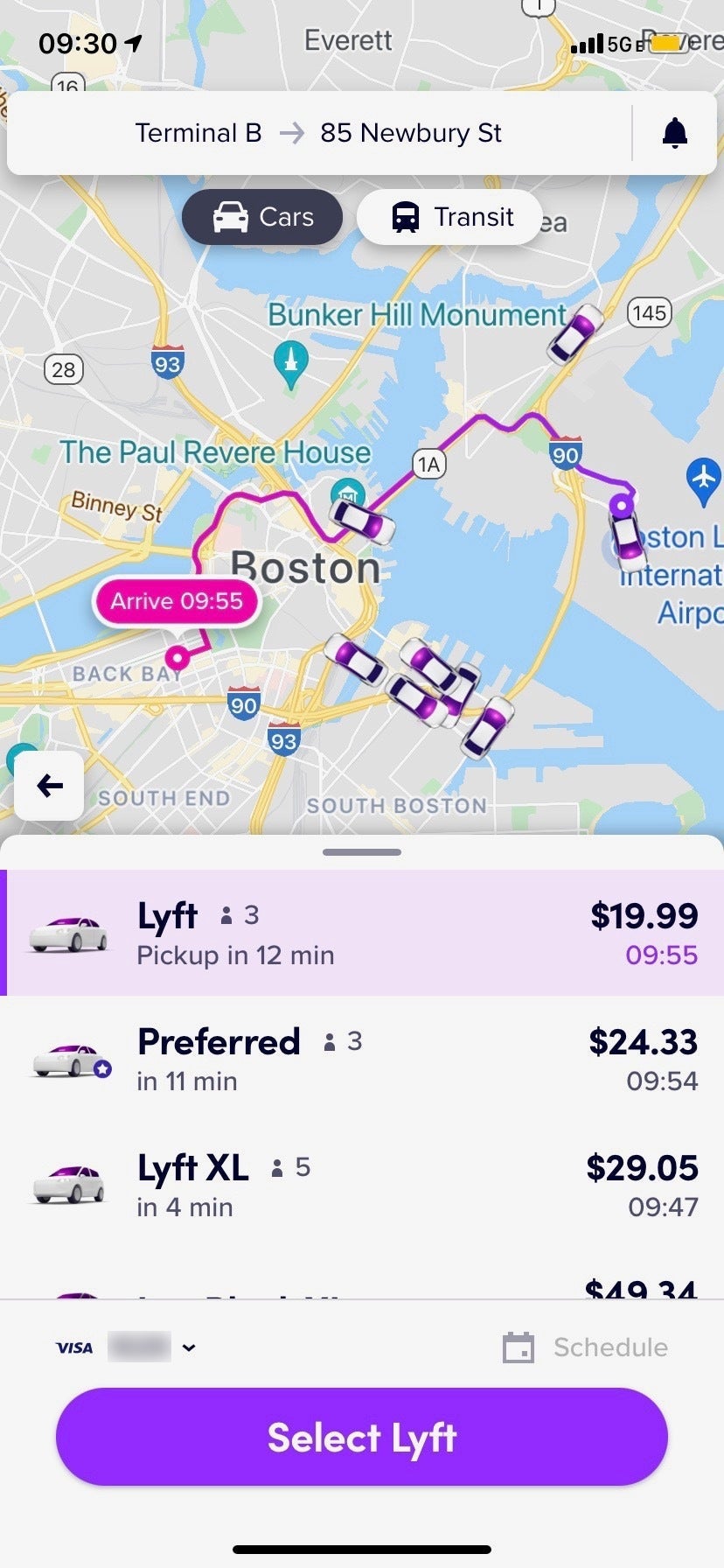
Task: Choose the Preferred ride for $24.33
Action: tap(362, 1059)
